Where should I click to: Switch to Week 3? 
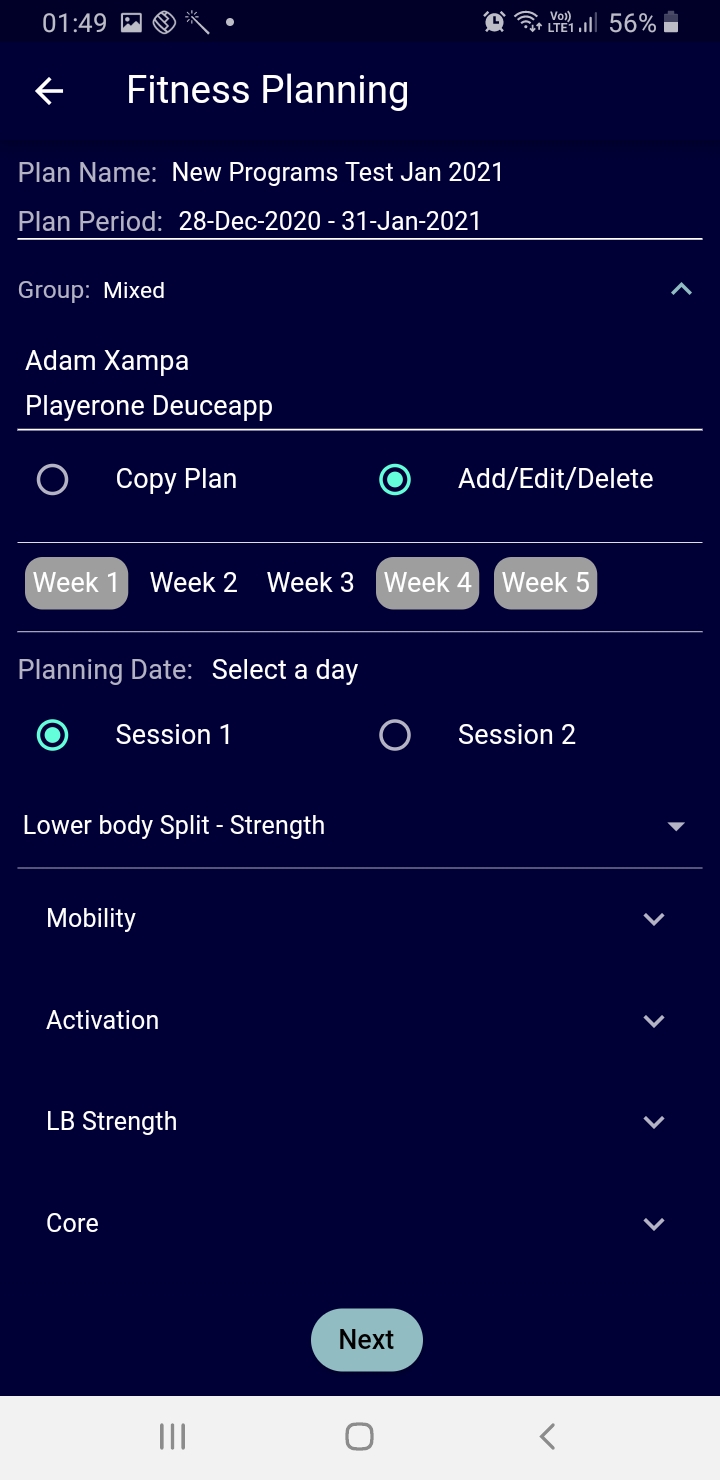coord(310,583)
